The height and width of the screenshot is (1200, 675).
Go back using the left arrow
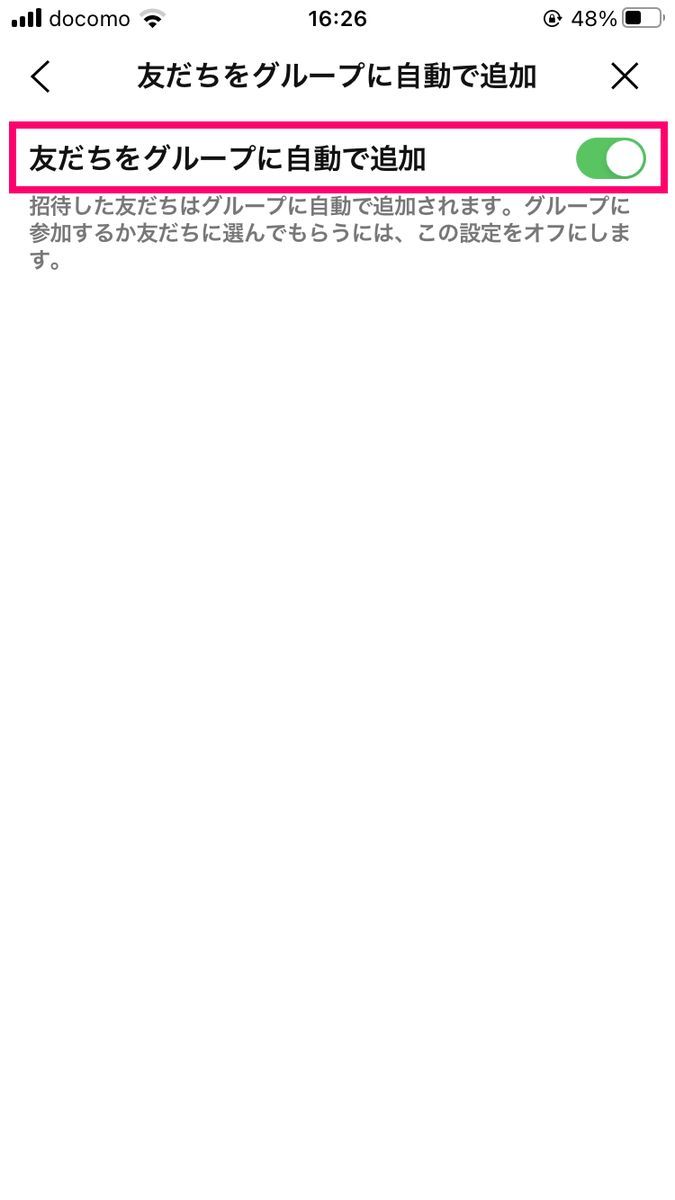[40, 77]
